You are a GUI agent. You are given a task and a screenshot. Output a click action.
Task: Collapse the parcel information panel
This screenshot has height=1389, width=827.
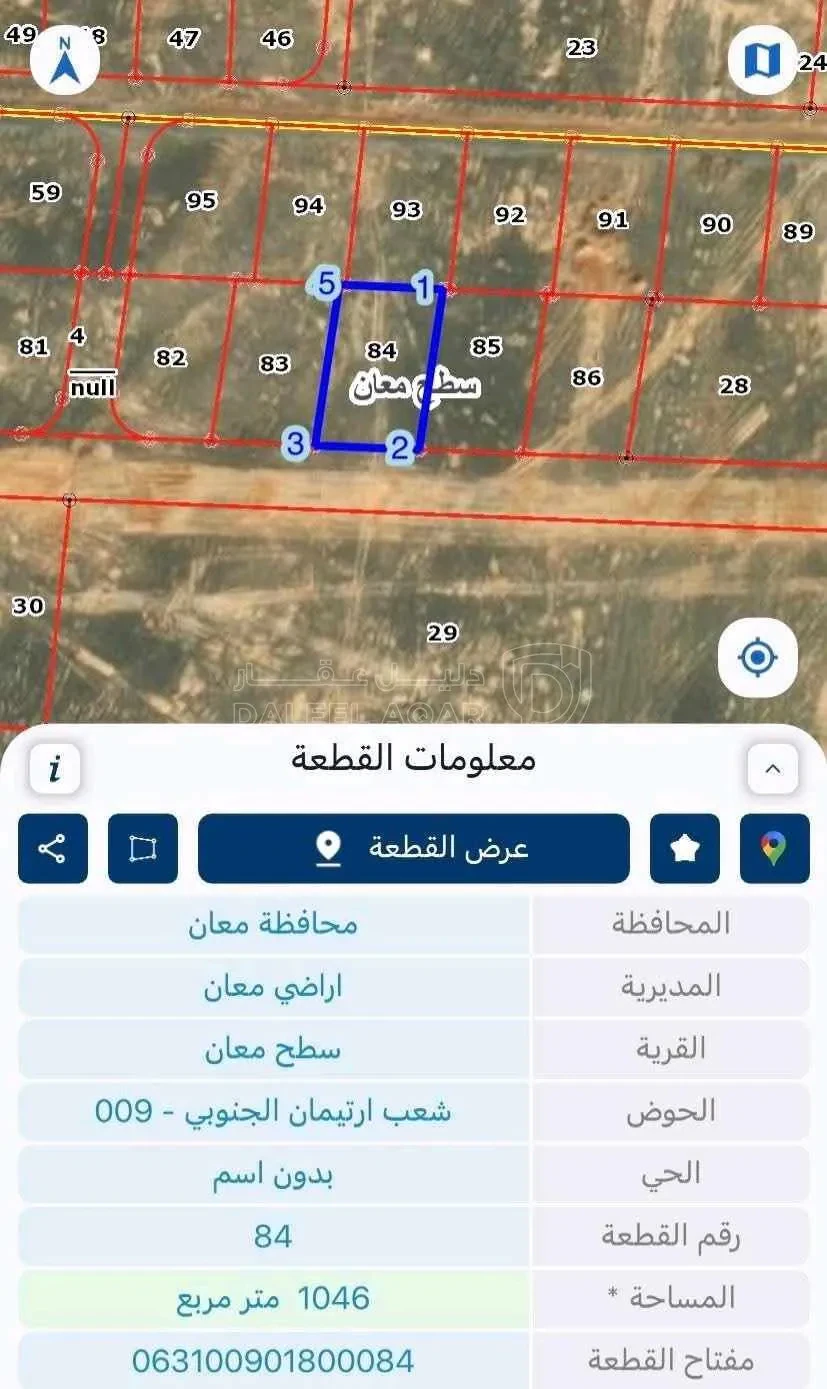click(773, 768)
